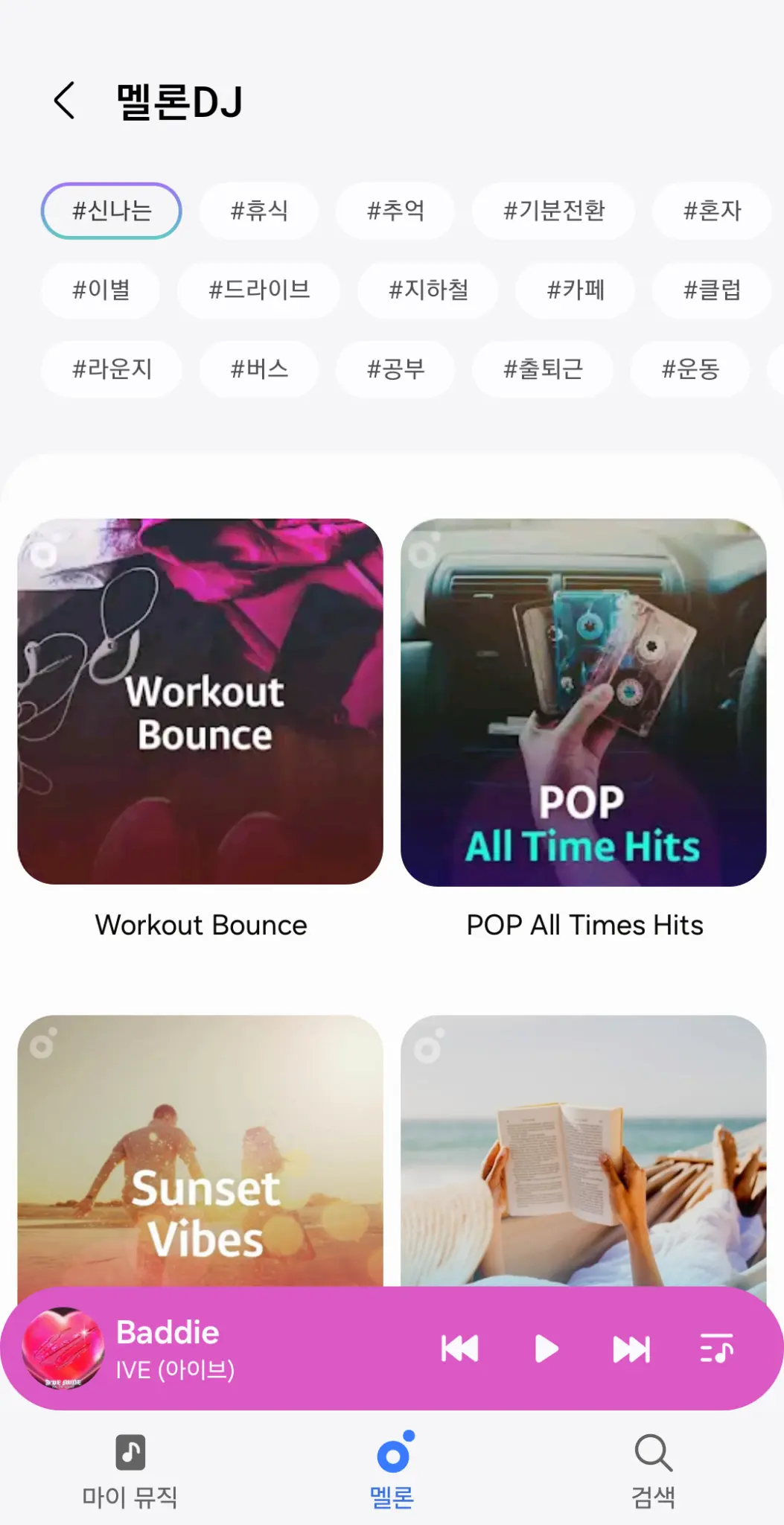Open the 멜론 tab
Image resolution: width=784 pixels, height=1525 pixels.
coord(392,1471)
